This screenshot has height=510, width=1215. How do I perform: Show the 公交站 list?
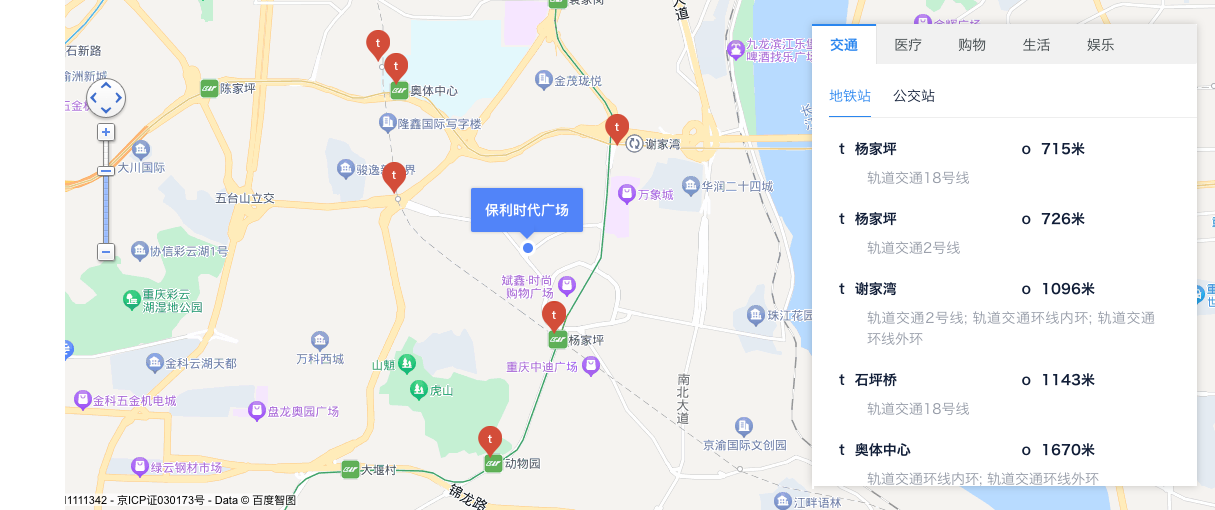[914, 96]
